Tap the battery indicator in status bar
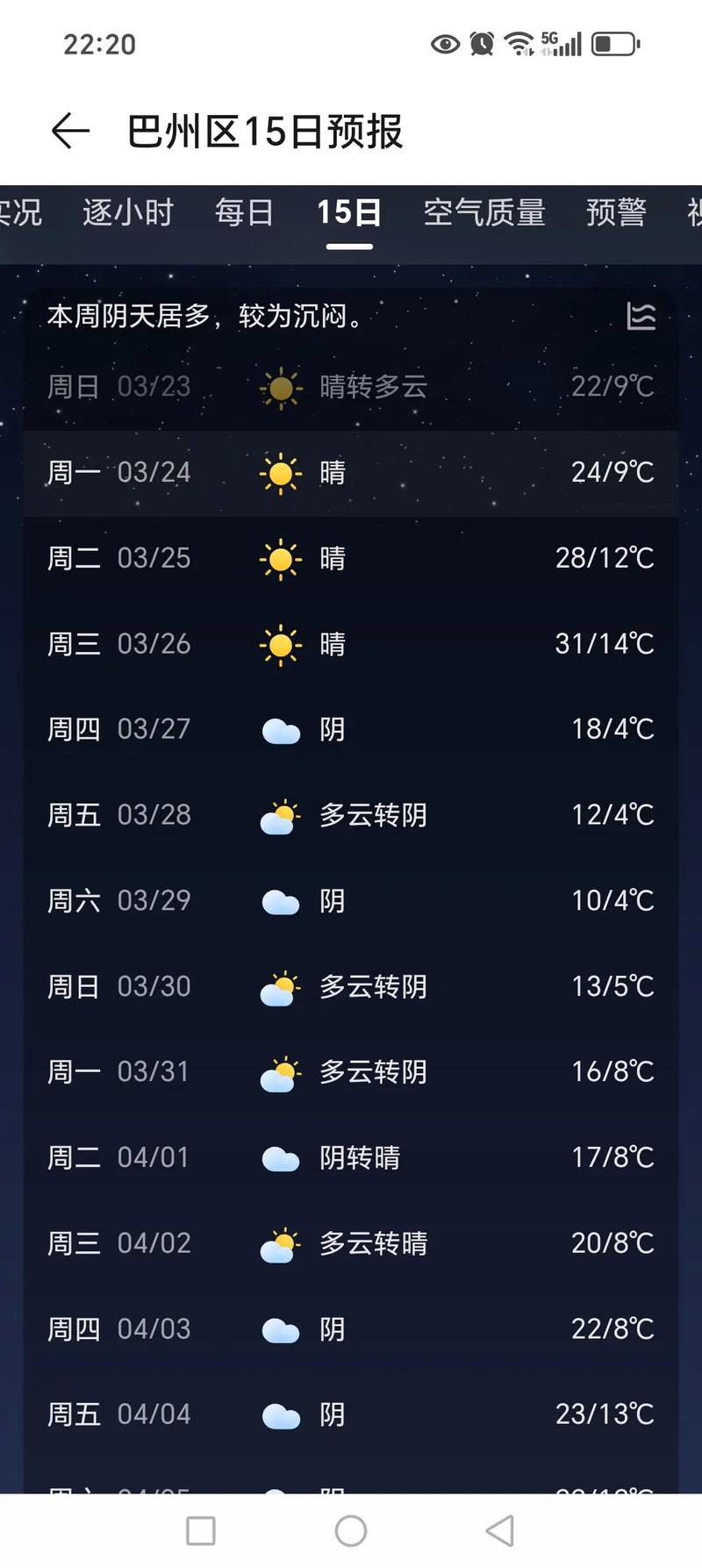Image resolution: width=702 pixels, height=1568 pixels. tap(613, 42)
